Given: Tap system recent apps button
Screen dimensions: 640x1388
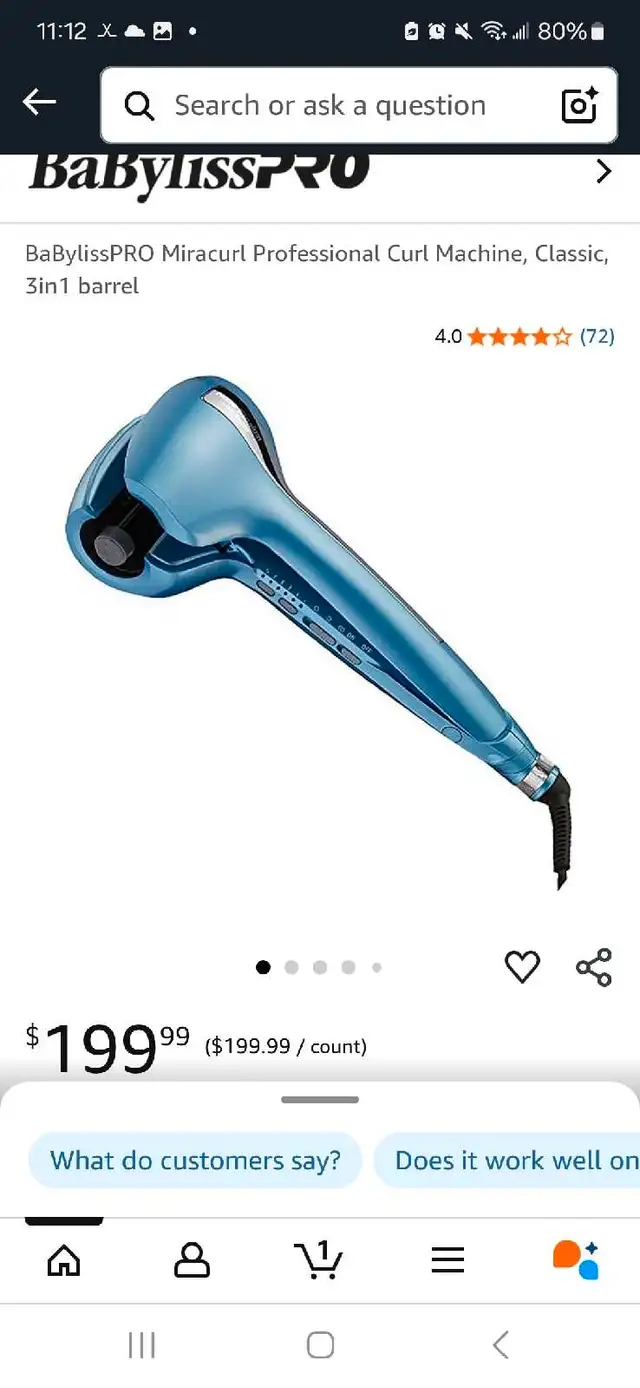Looking at the screenshot, I should tap(142, 1345).
